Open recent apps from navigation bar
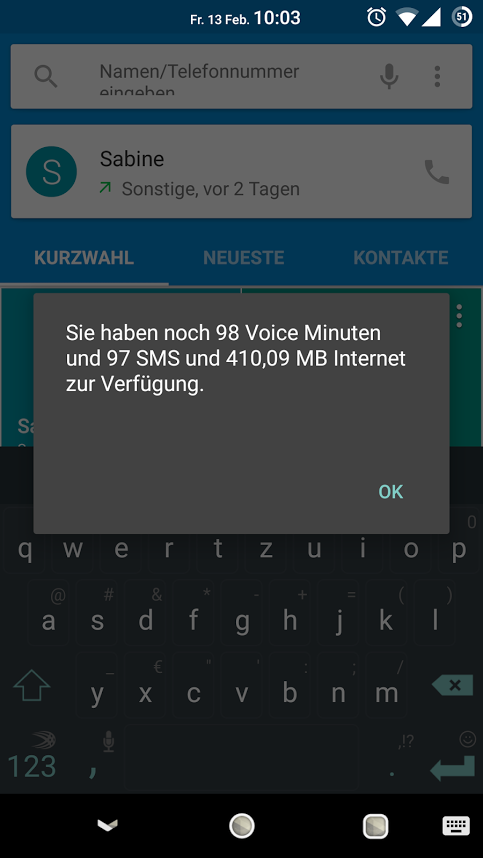The width and height of the screenshot is (483, 858). point(375,826)
